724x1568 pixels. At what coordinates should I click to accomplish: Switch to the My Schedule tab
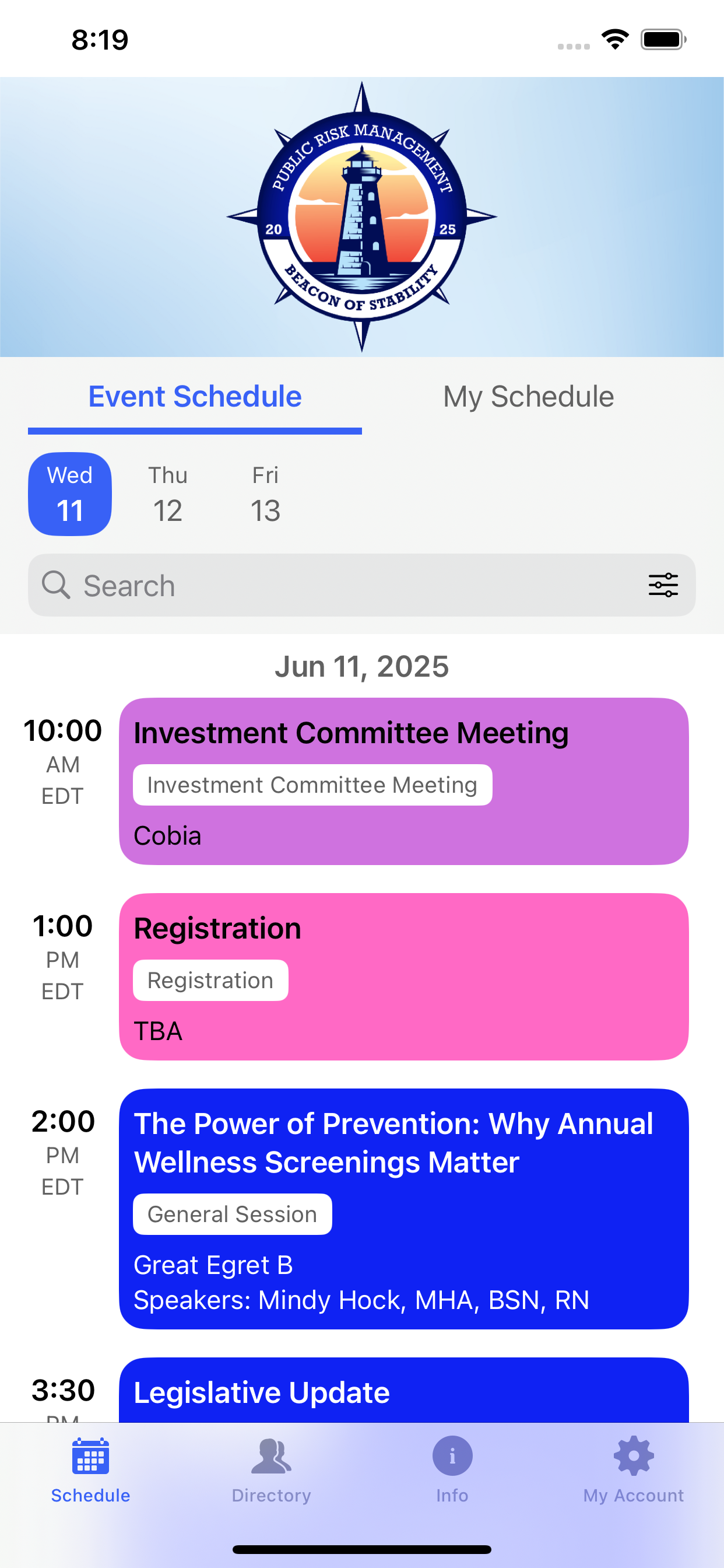[528, 397]
